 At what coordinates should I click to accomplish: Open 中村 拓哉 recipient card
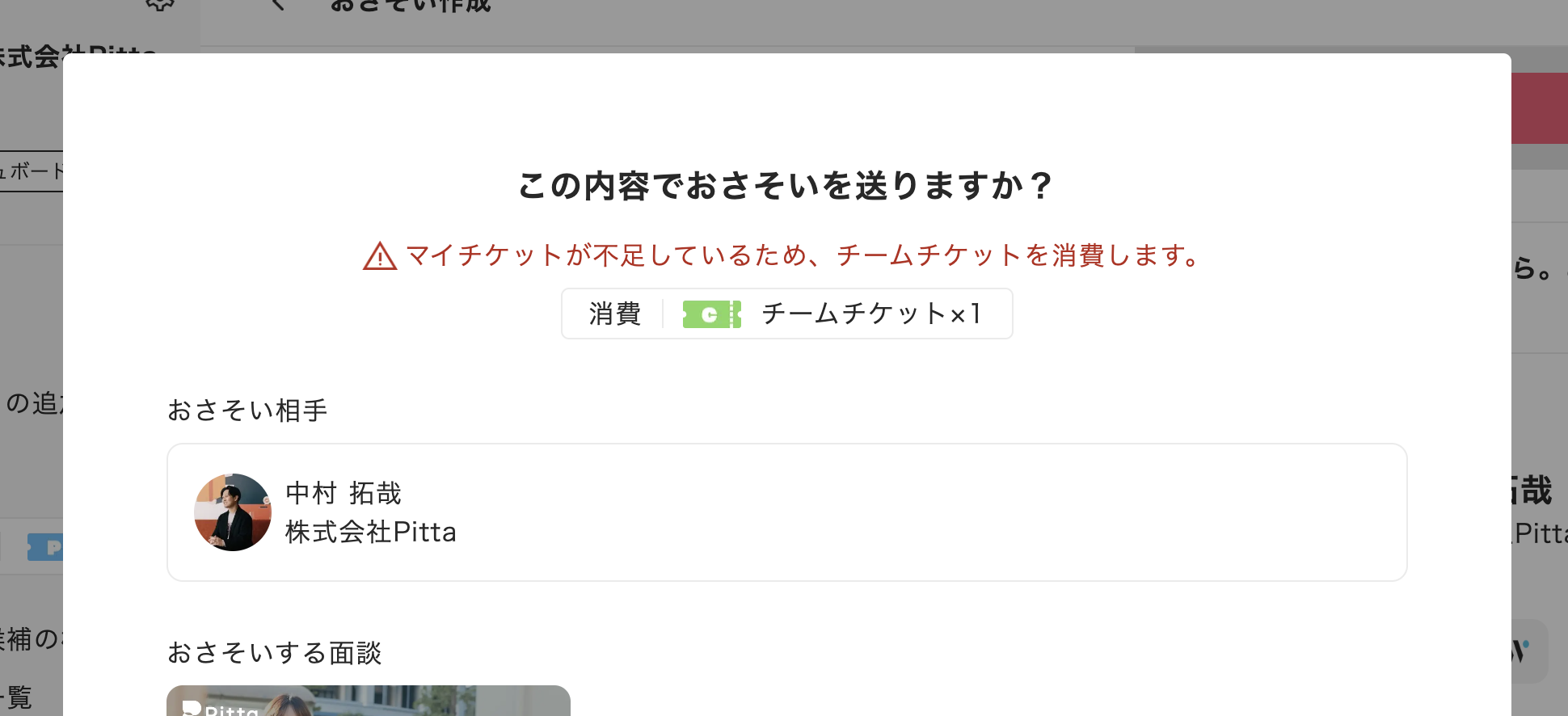786,512
